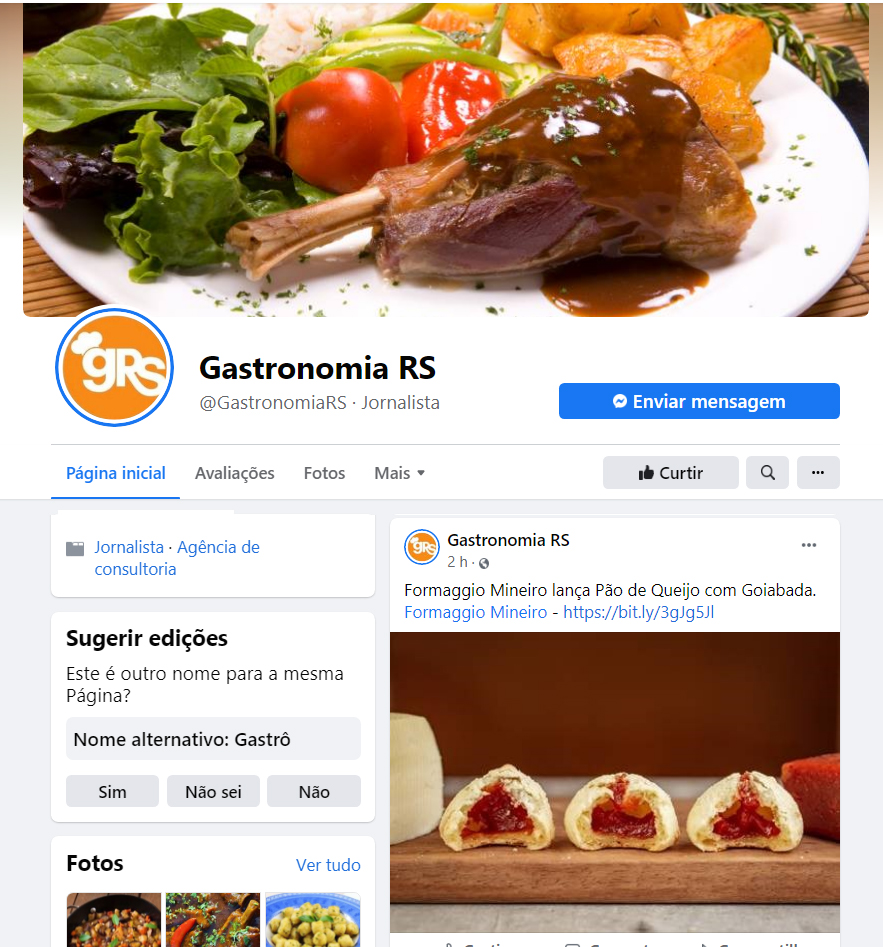Screen dimensions: 883x947
Task: Open the Jornalista category link
Action: tap(129, 547)
